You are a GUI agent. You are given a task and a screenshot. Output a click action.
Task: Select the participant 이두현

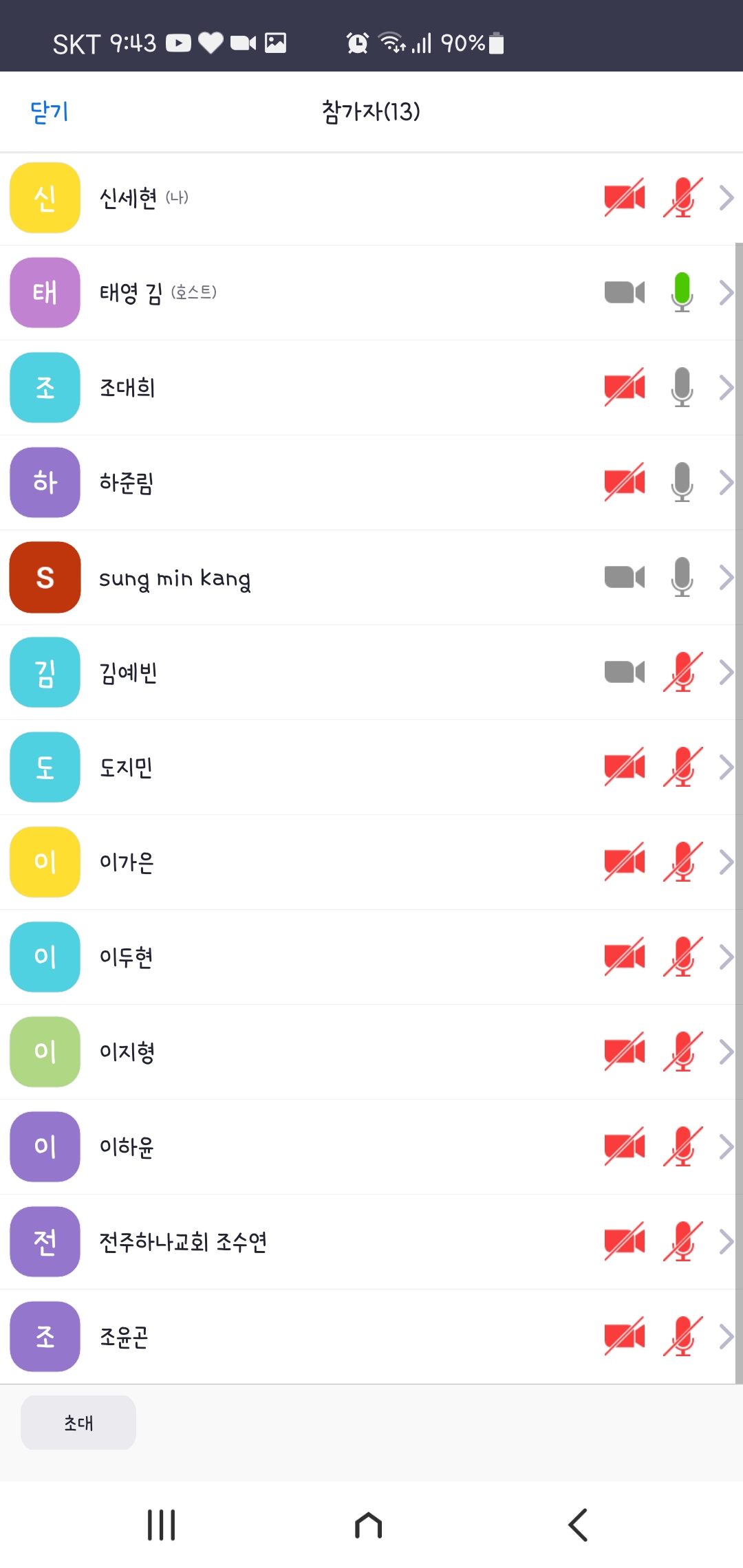point(371,957)
